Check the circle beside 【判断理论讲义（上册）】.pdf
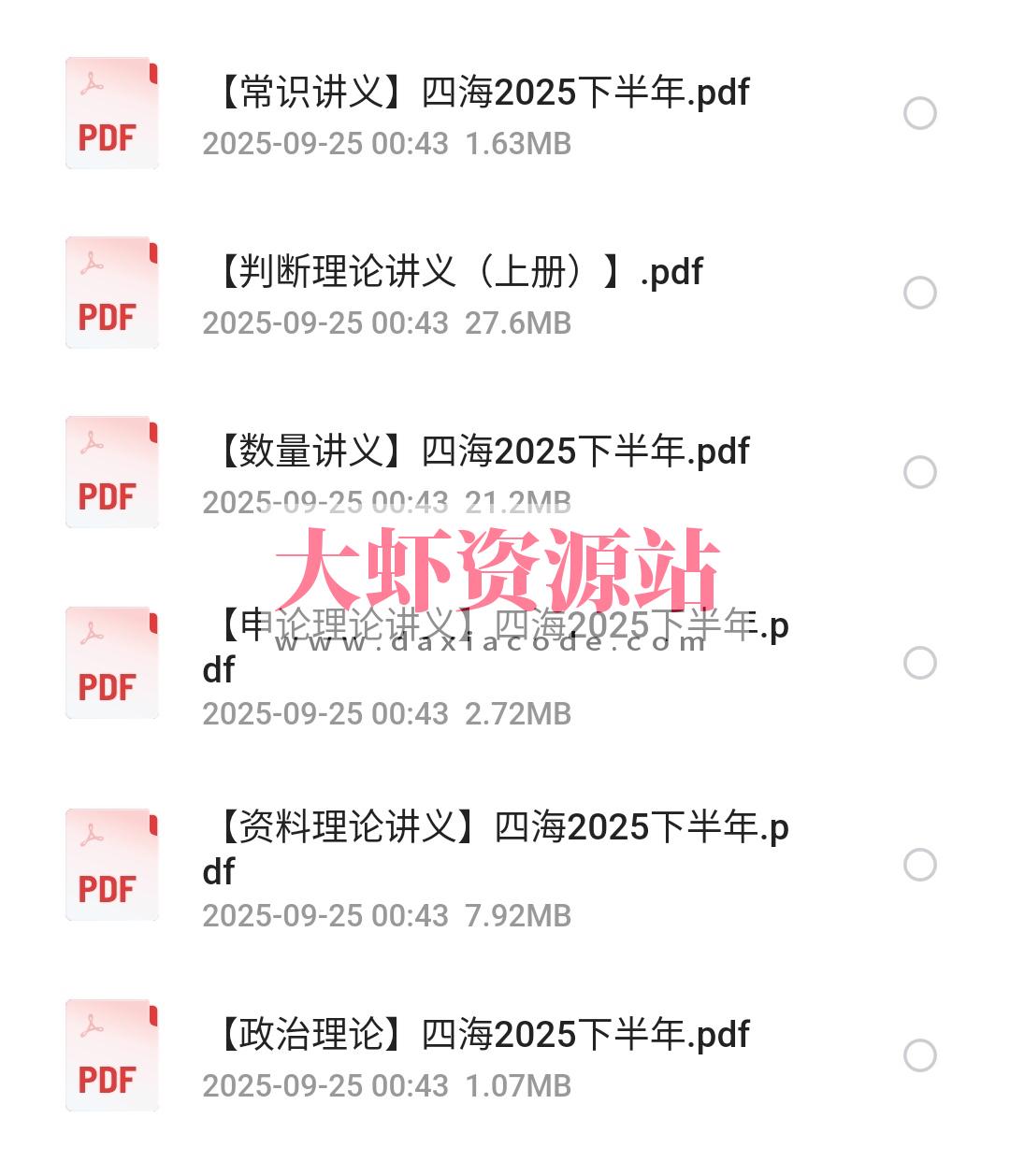The width and height of the screenshot is (1010, 1176). coord(921,292)
